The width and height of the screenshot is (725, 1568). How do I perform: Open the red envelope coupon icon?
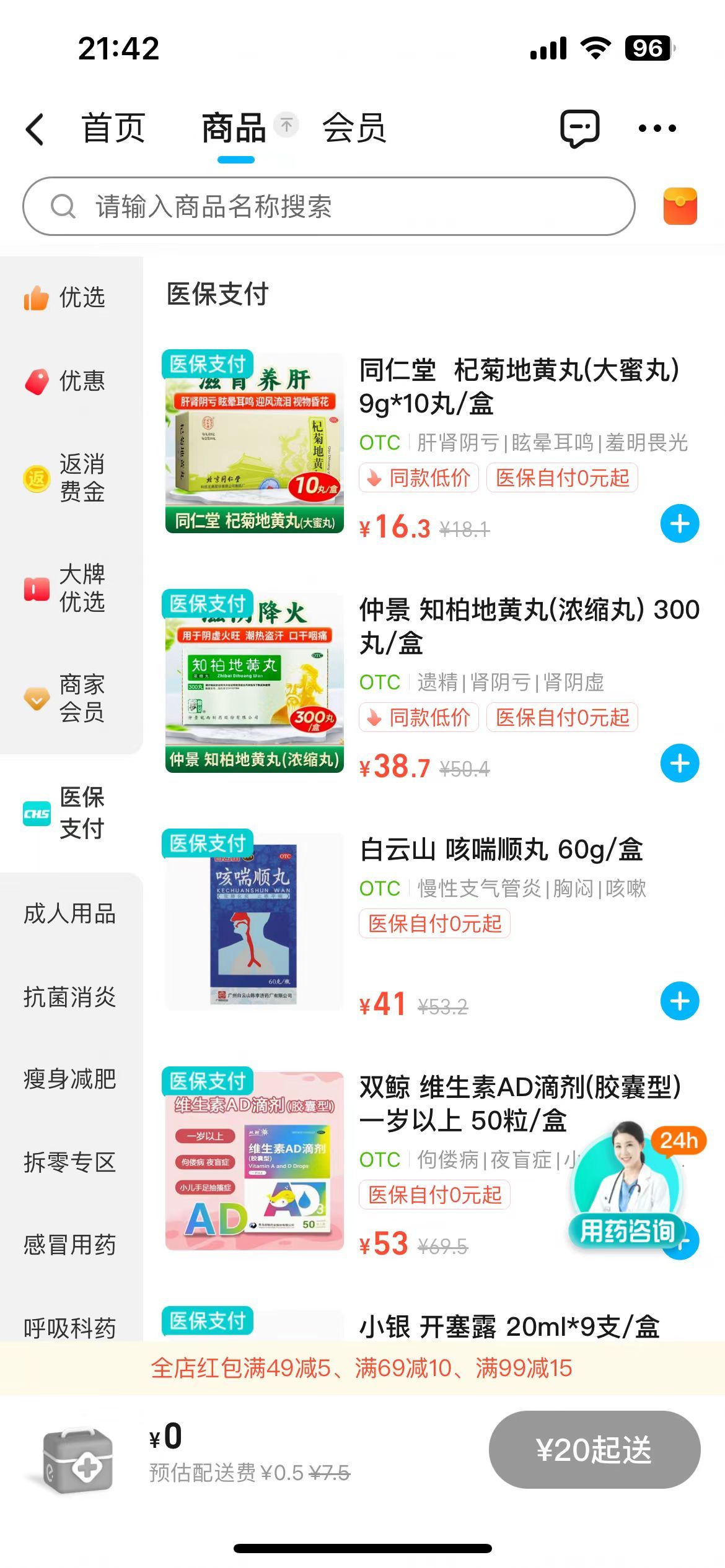(x=680, y=206)
